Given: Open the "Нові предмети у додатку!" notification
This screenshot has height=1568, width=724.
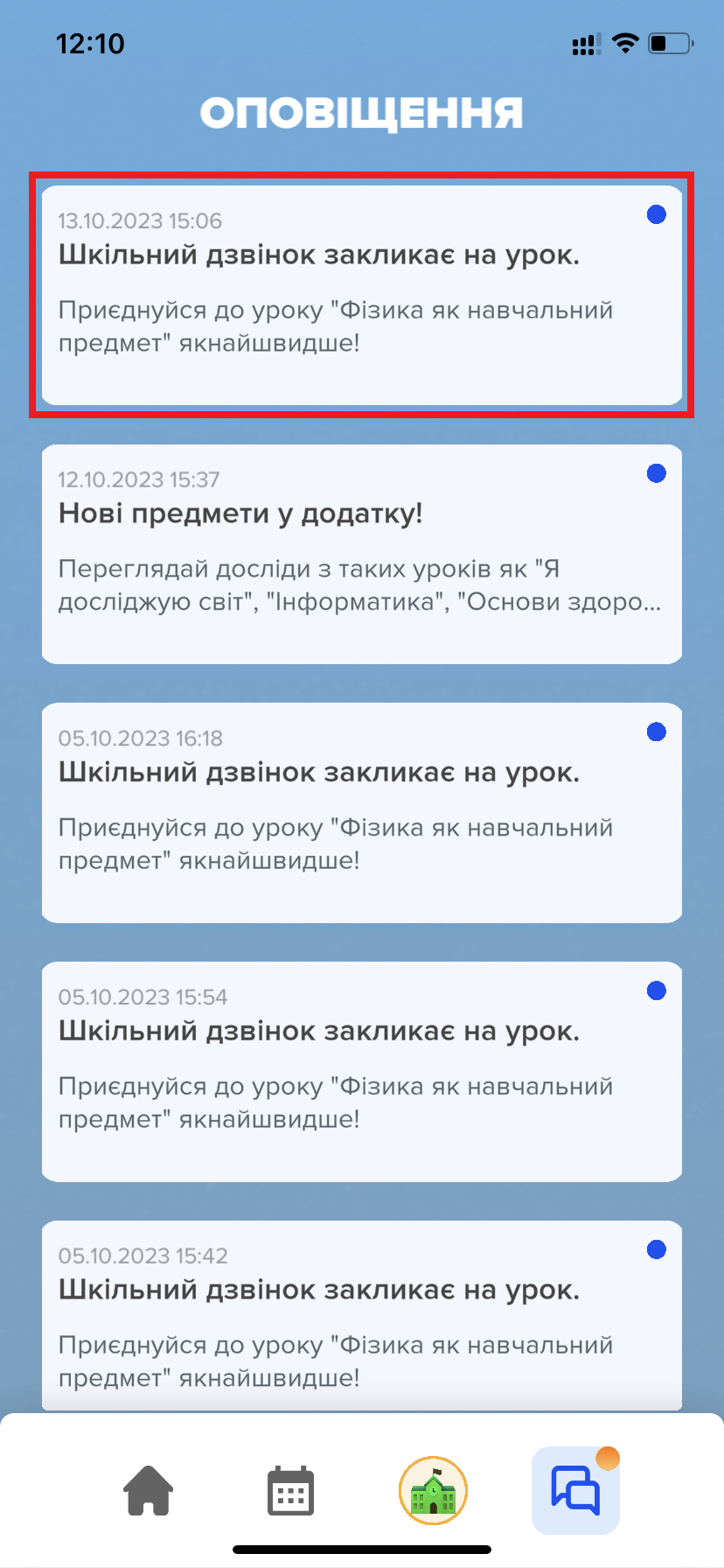Looking at the screenshot, I should point(361,553).
